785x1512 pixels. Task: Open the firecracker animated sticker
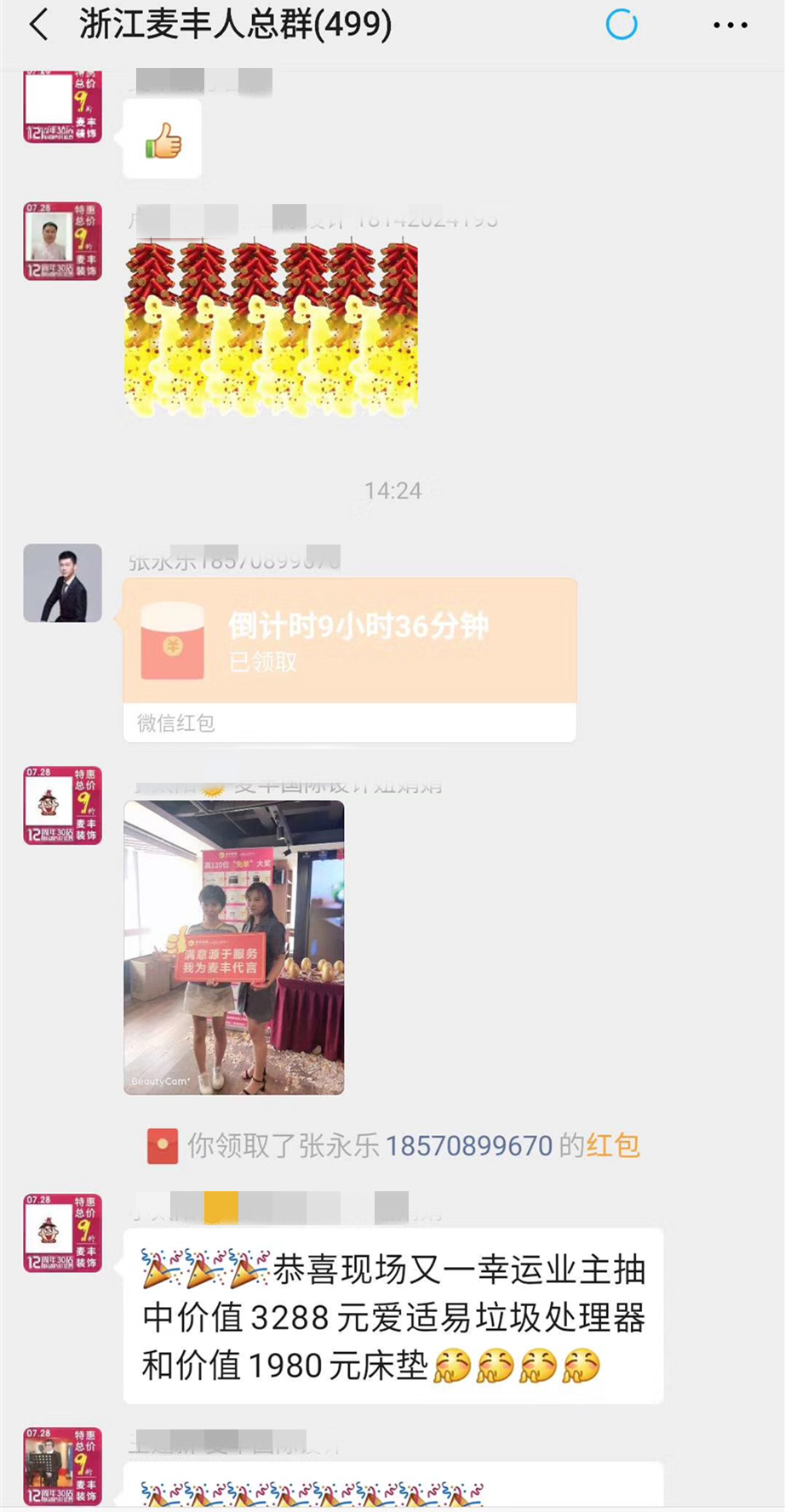[271, 329]
